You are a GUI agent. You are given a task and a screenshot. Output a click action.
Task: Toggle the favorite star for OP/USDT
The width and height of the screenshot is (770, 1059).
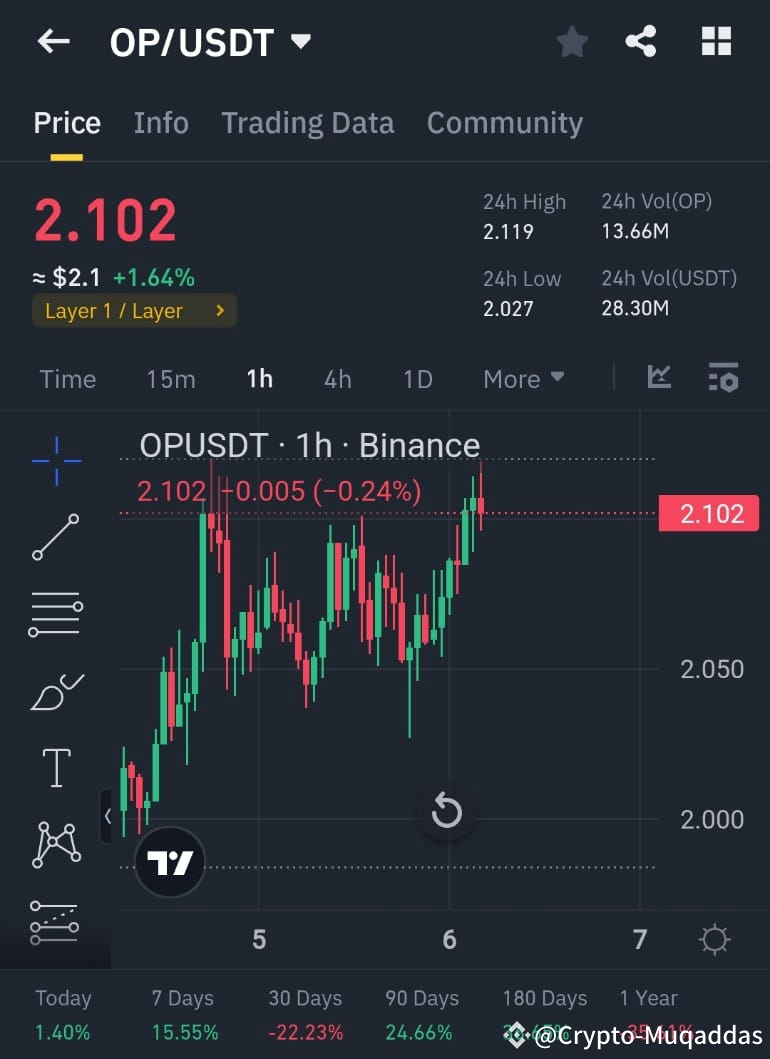pos(572,41)
